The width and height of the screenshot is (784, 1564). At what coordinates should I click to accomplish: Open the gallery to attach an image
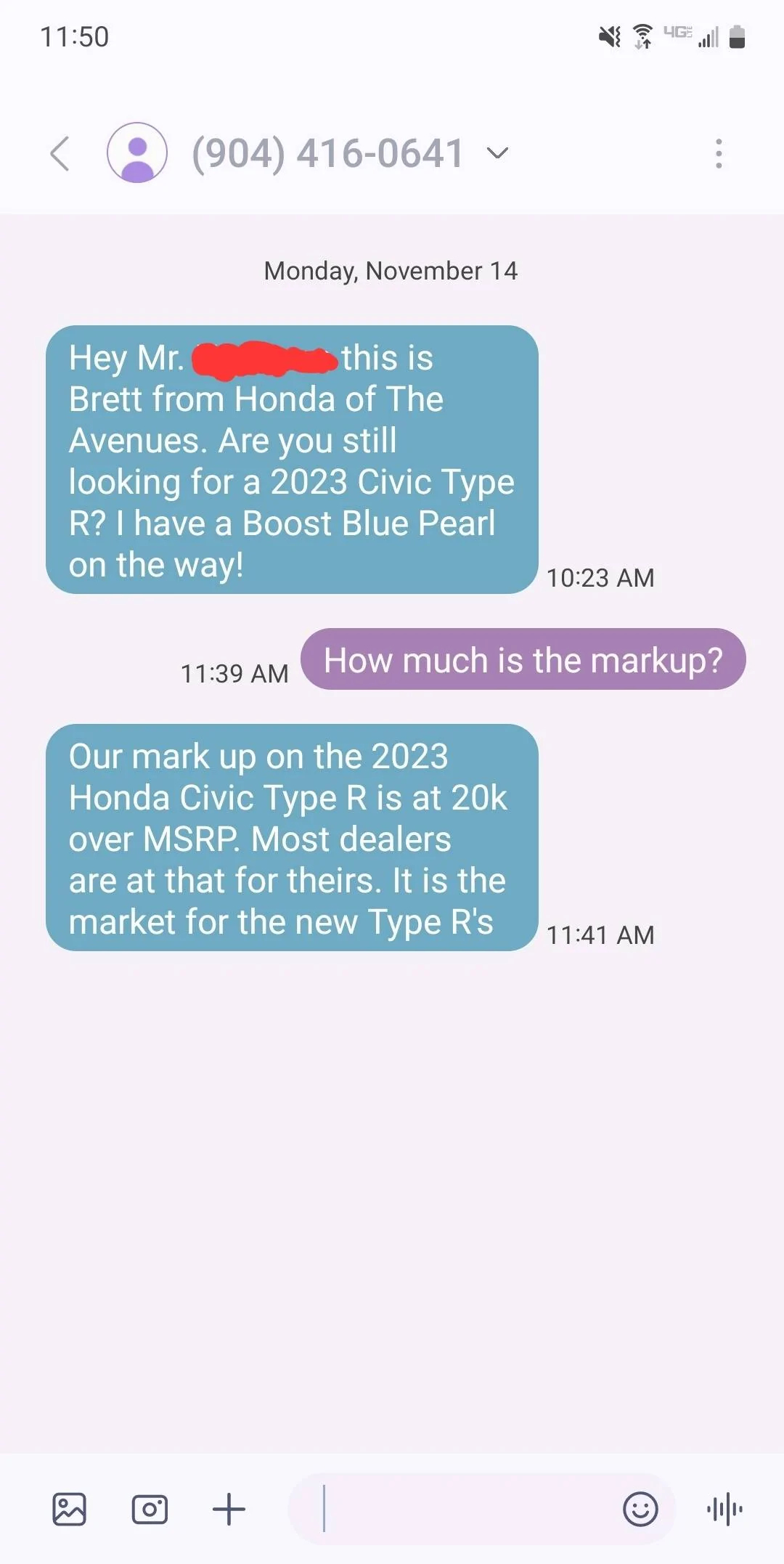[70, 1509]
